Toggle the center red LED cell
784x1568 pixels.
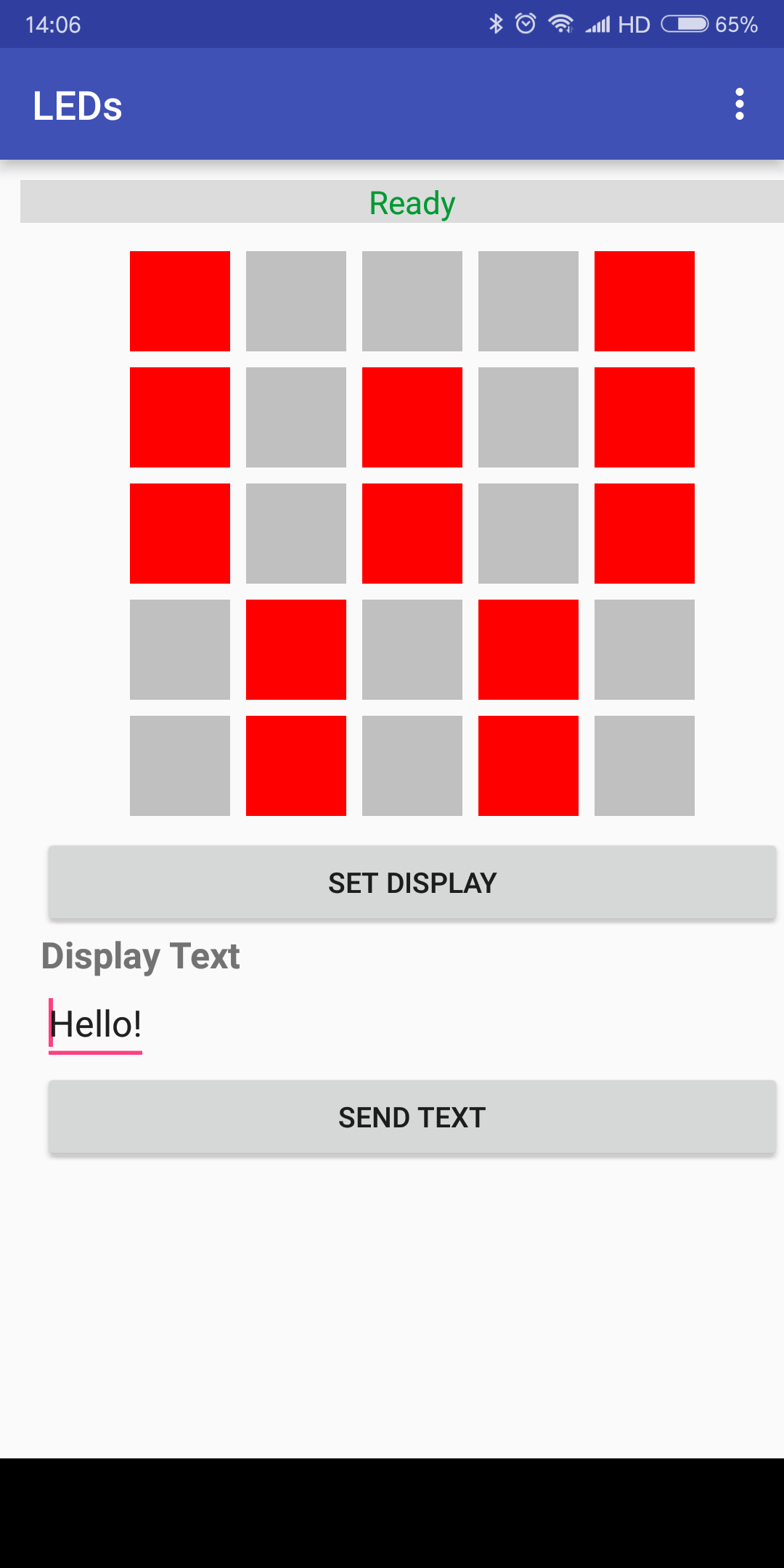tap(412, 534)
